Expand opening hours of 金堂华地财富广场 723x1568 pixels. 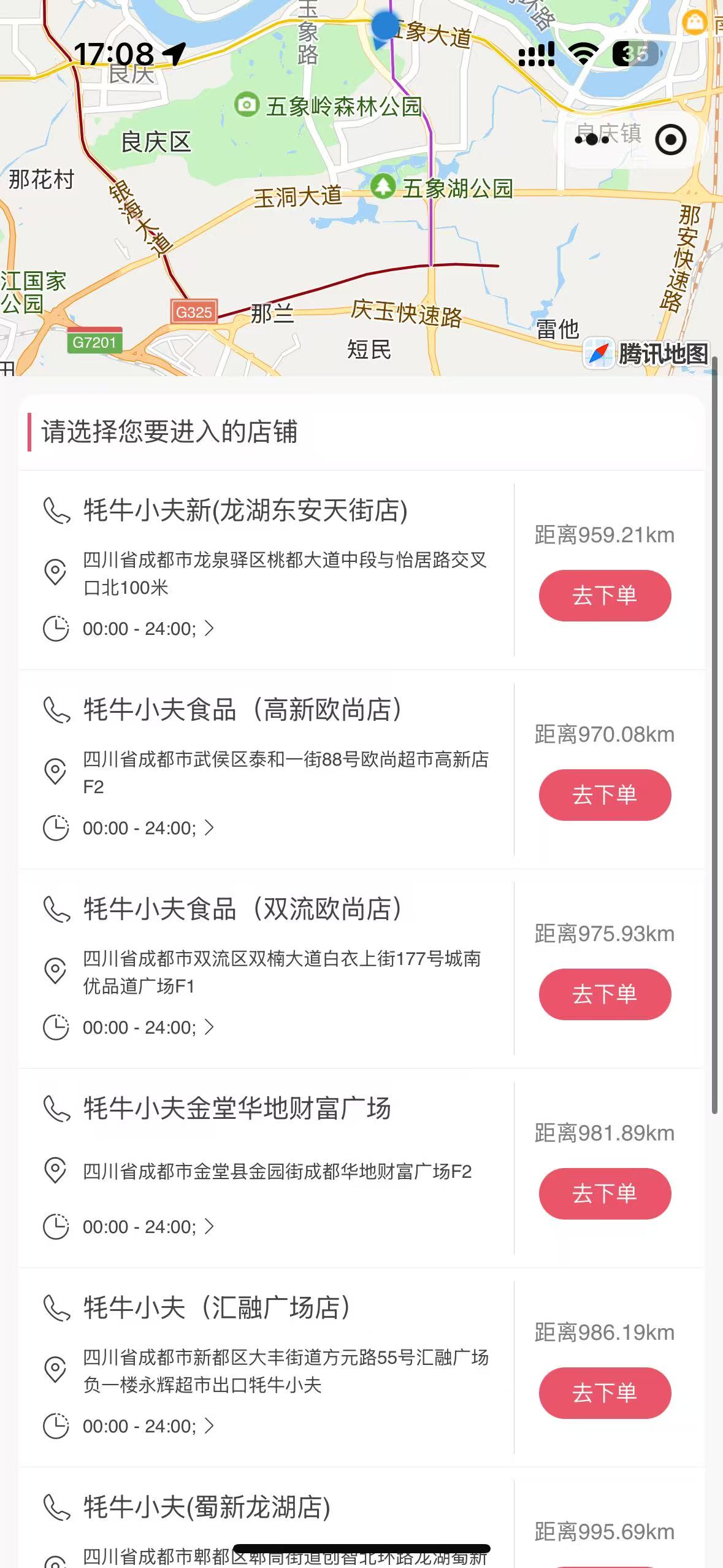[x=209, y=1227]
